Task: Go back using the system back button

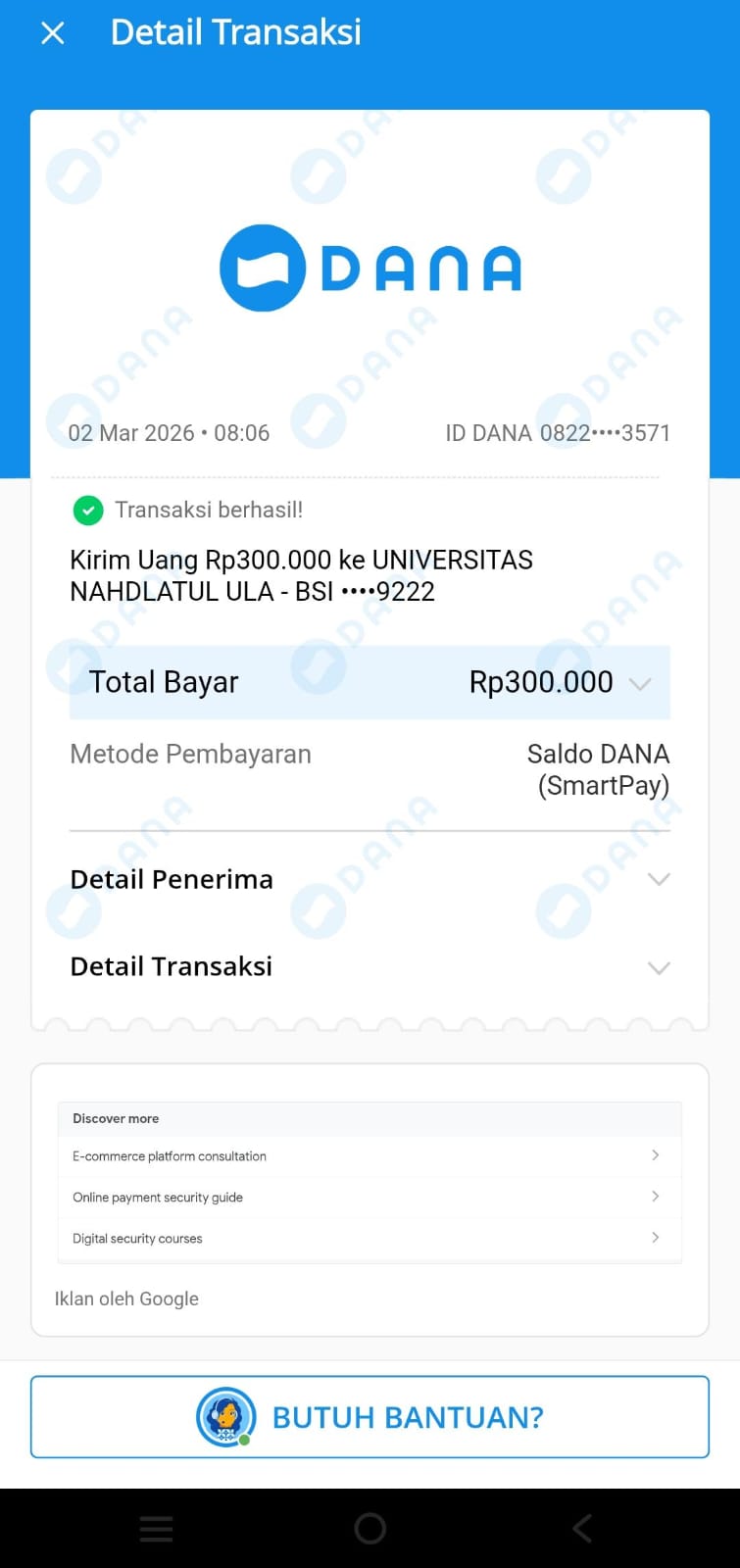Action: (x=582, y=1528)
